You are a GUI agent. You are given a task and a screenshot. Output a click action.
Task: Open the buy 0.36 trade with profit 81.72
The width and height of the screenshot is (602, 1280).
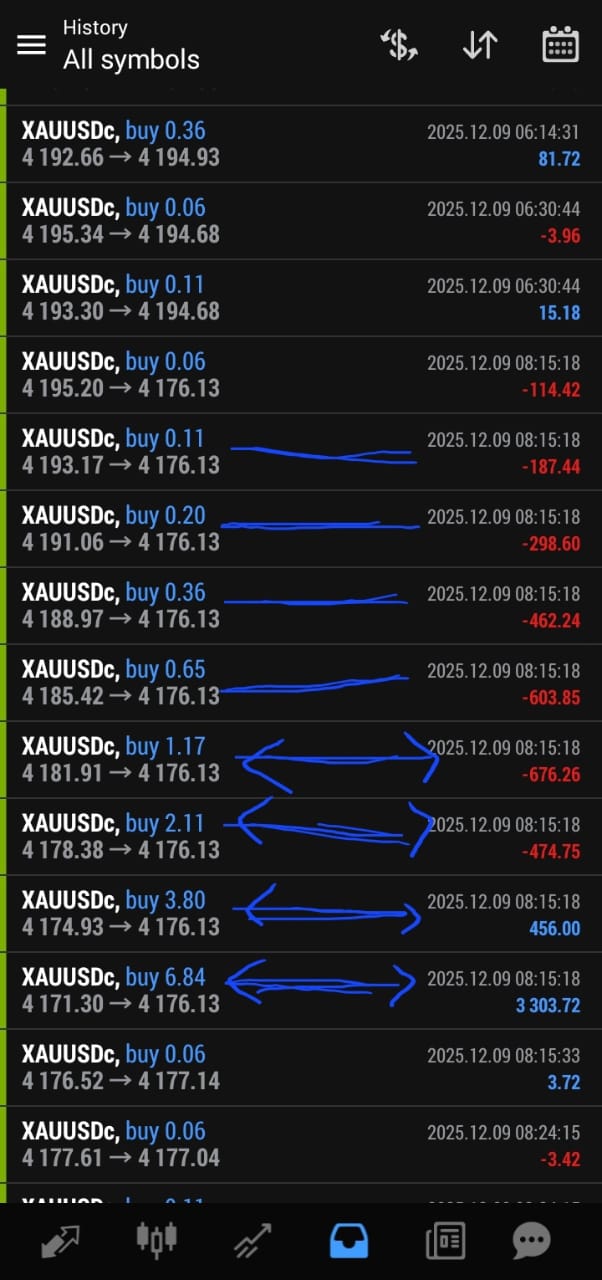click(x=300, y=144)
